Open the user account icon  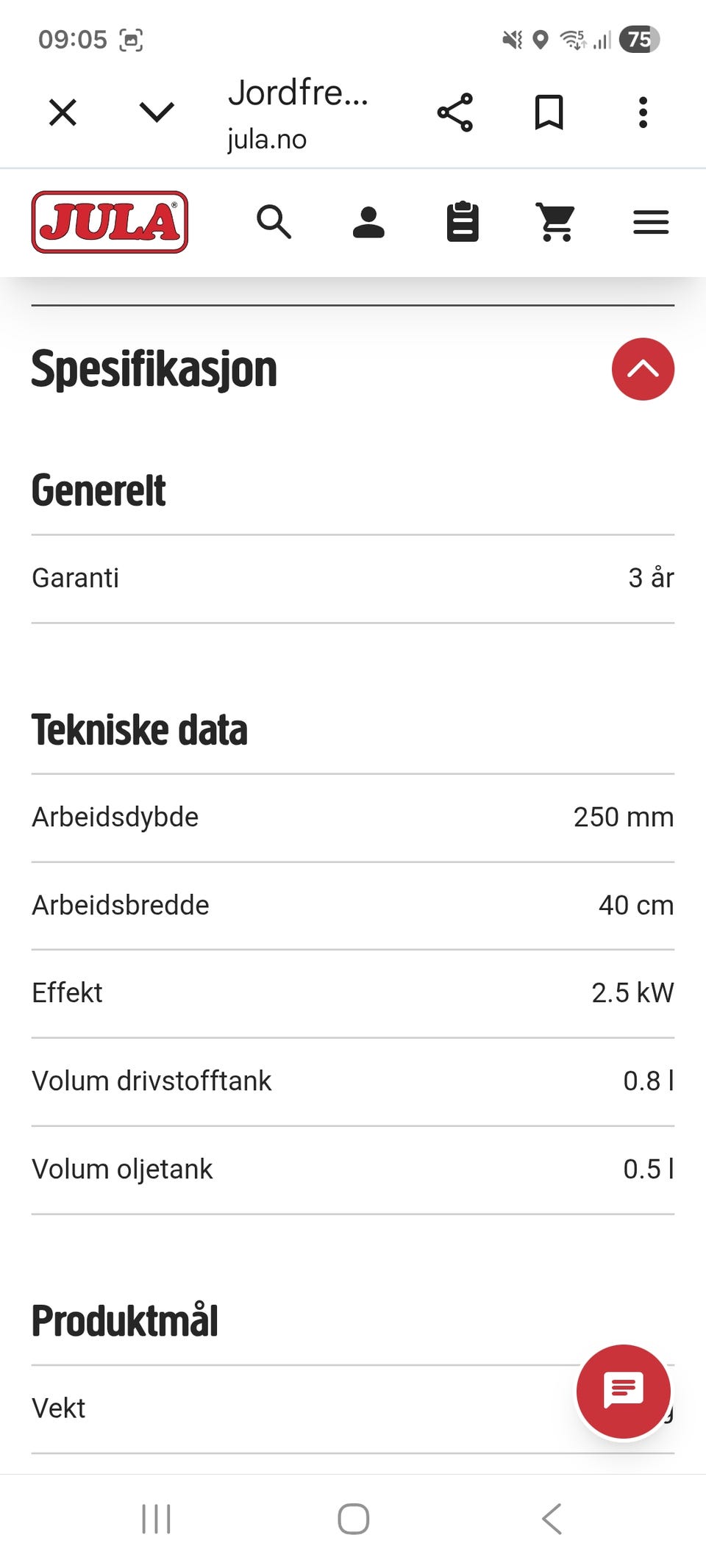(368, 222)
